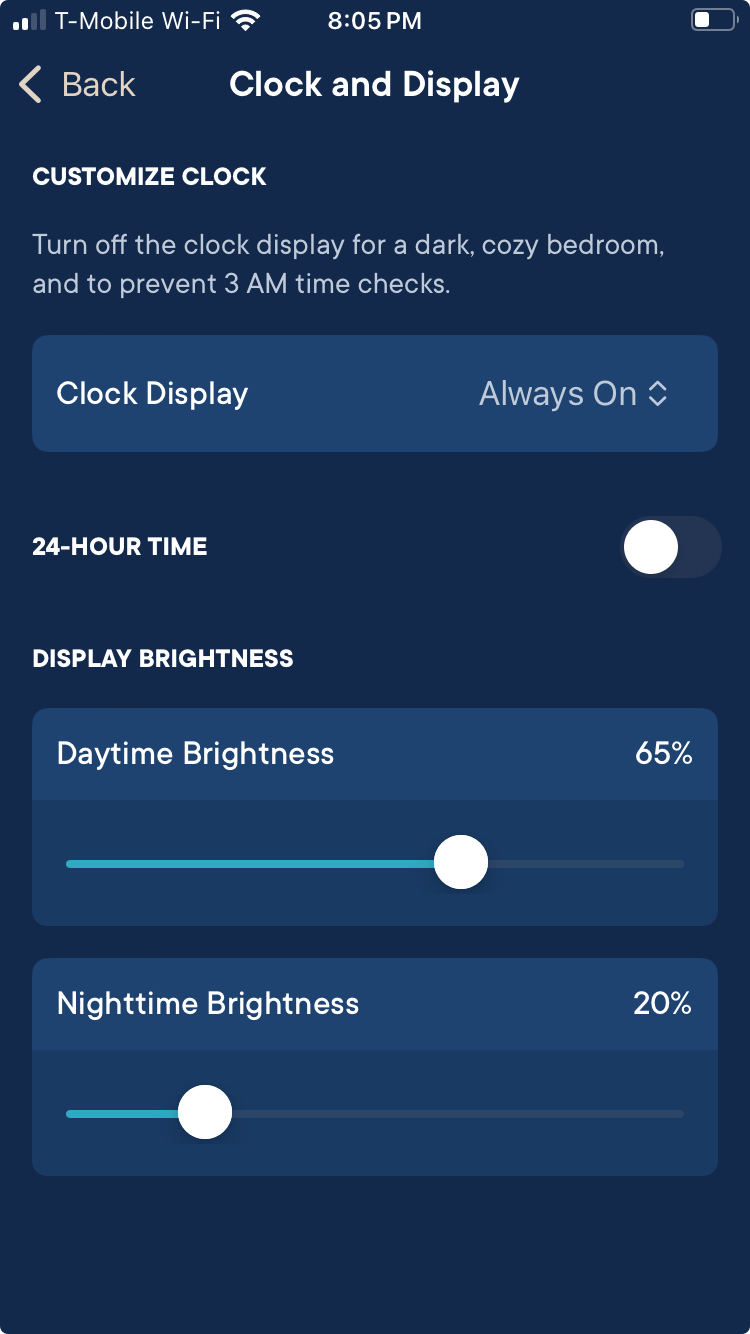750x1334 pixels.
Task: Click the 24-hour time switch knob
Action: (651, 547)
